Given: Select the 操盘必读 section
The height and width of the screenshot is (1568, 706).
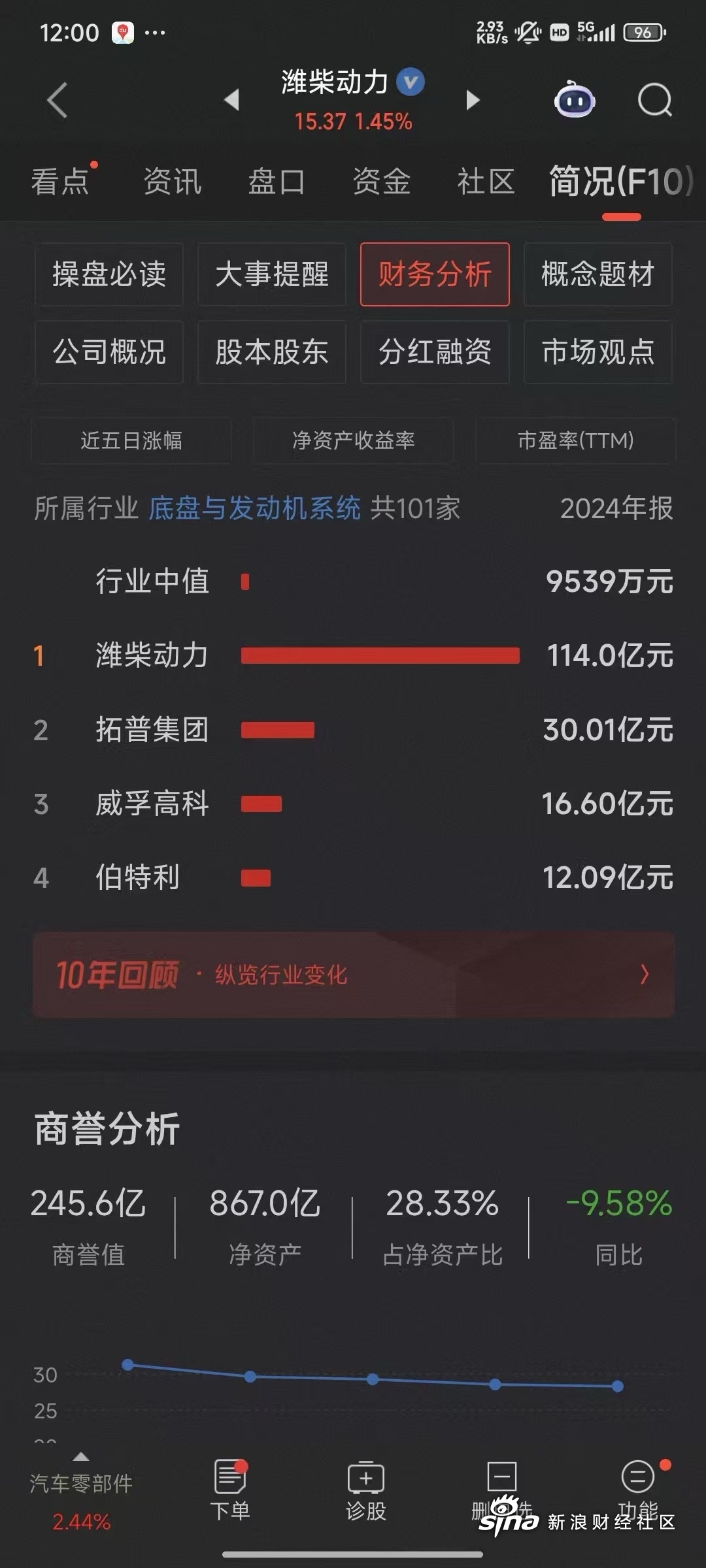Looking at the screenshot, I should point(109,274).
